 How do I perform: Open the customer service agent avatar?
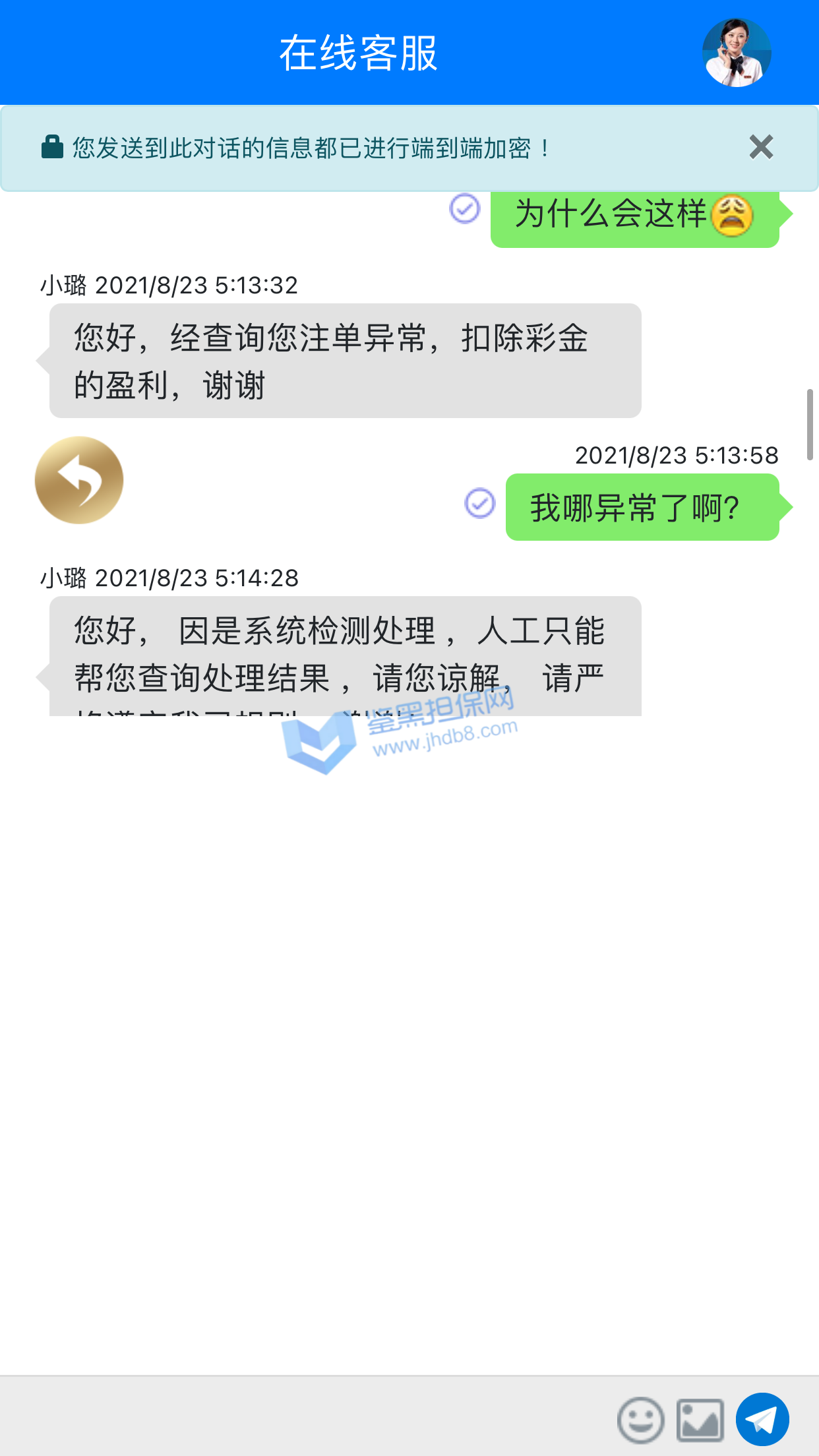[736, 53]
